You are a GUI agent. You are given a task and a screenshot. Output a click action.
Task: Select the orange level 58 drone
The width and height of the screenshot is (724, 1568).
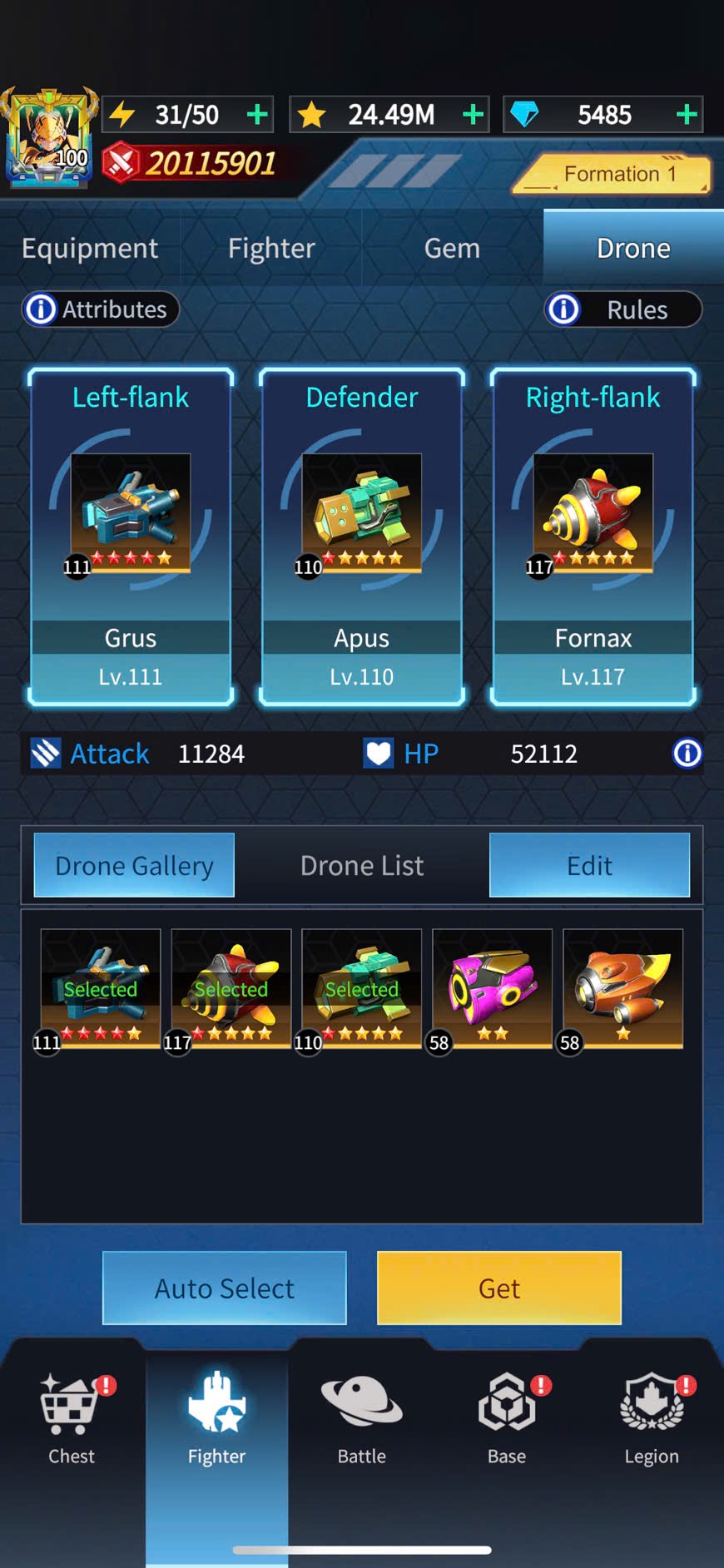point(622,989)
